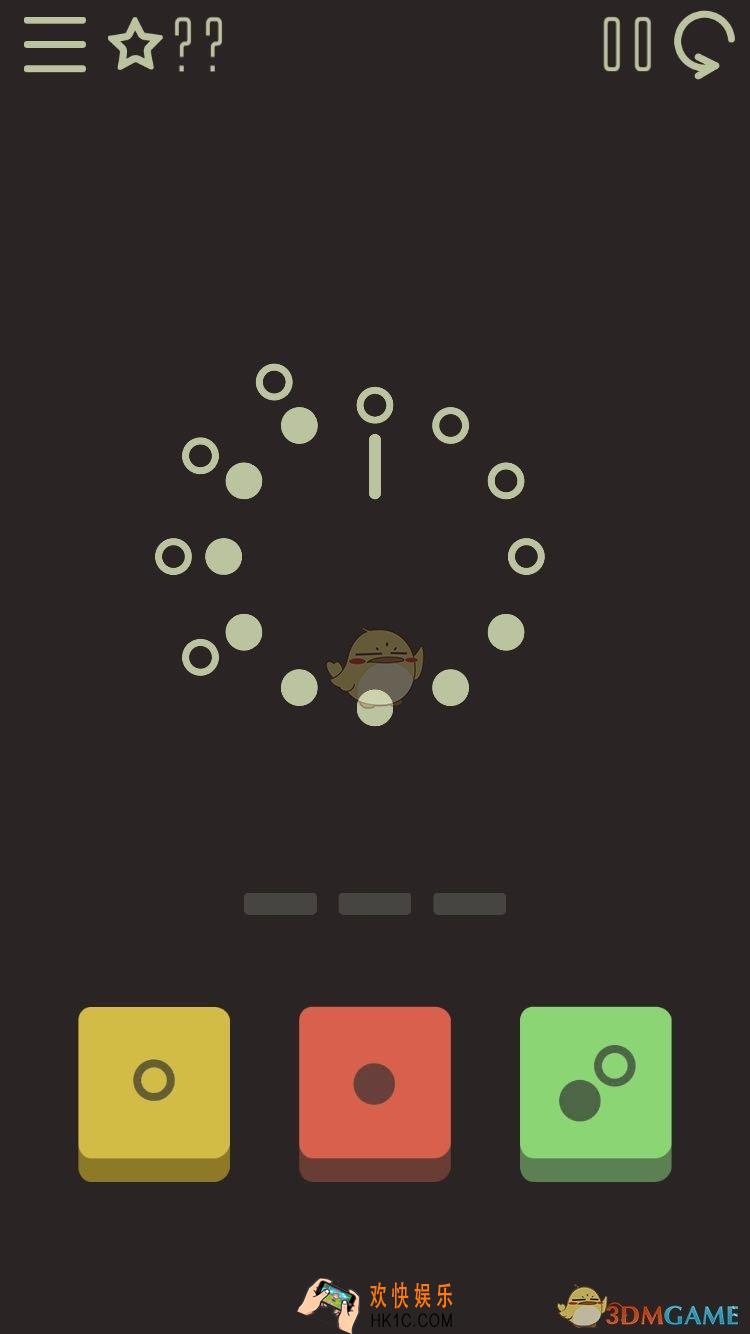Tap the green swap-dots button
Screen dimensions: 750x1334
(596, 1085)
